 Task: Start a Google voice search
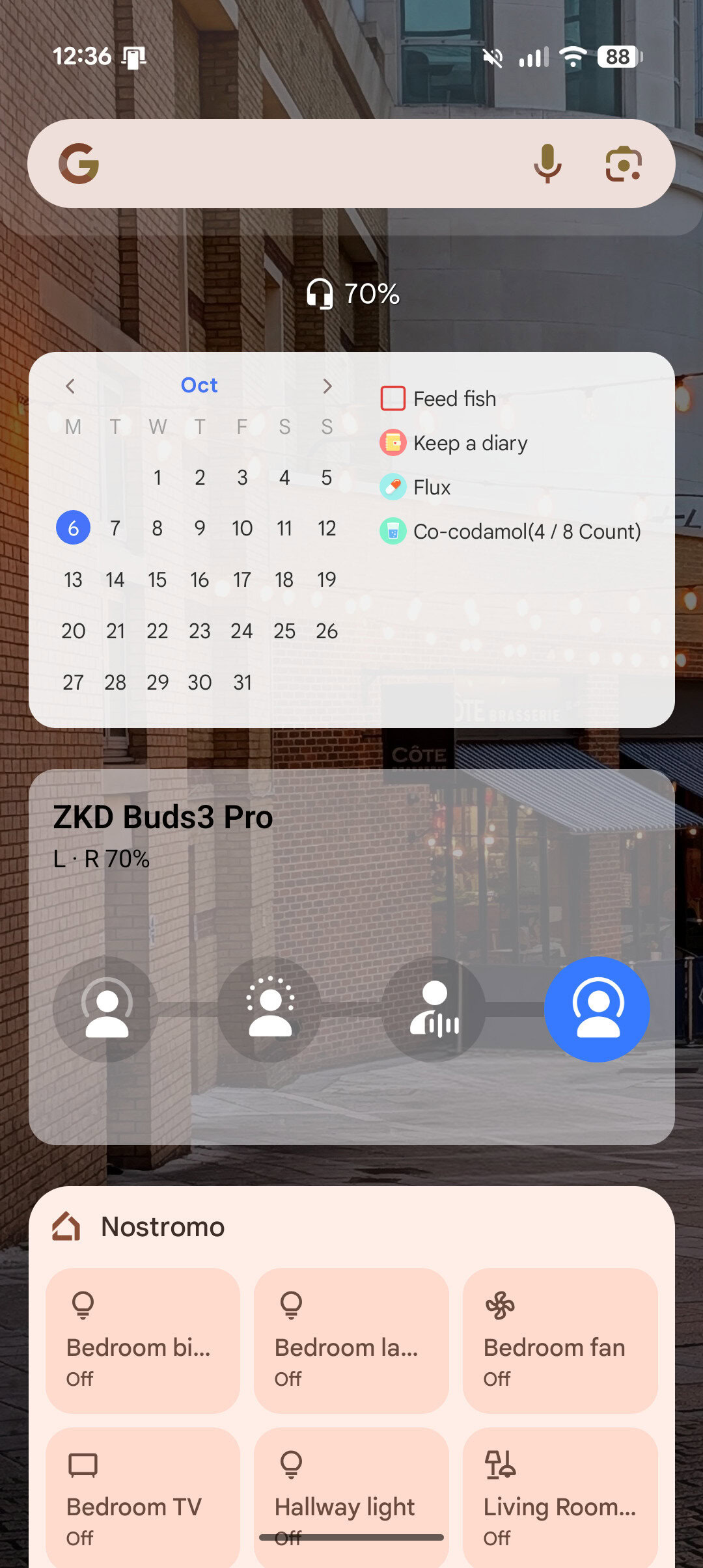click(547, 163)
